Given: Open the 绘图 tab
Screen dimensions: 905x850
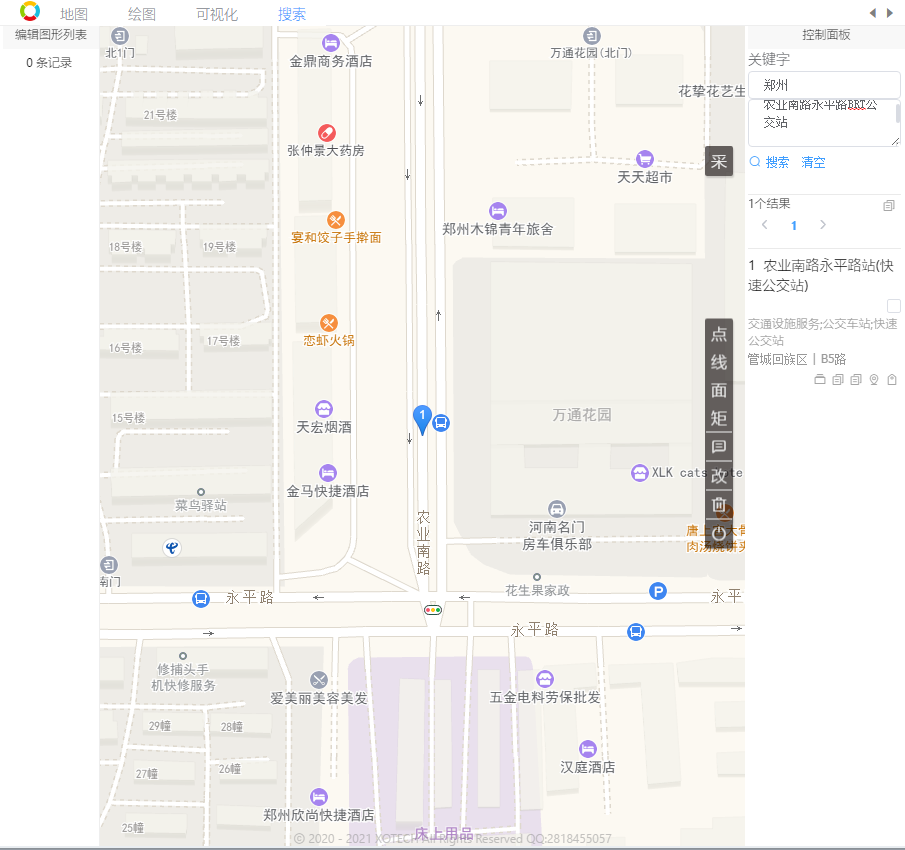Looking at the screenshot, I should pyautogui.click(x=142, y=14).
